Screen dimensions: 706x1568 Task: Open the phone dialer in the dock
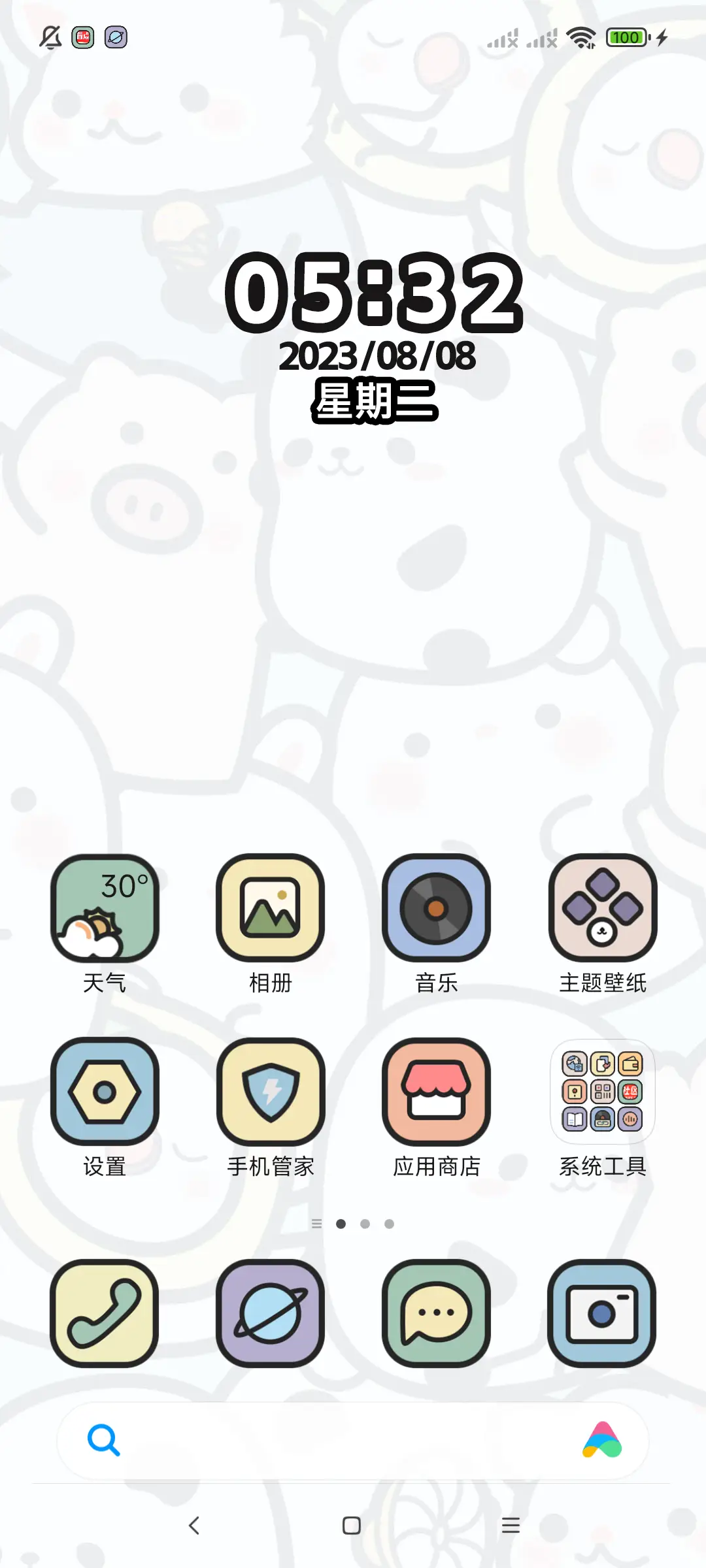[x=105, y=1313]
